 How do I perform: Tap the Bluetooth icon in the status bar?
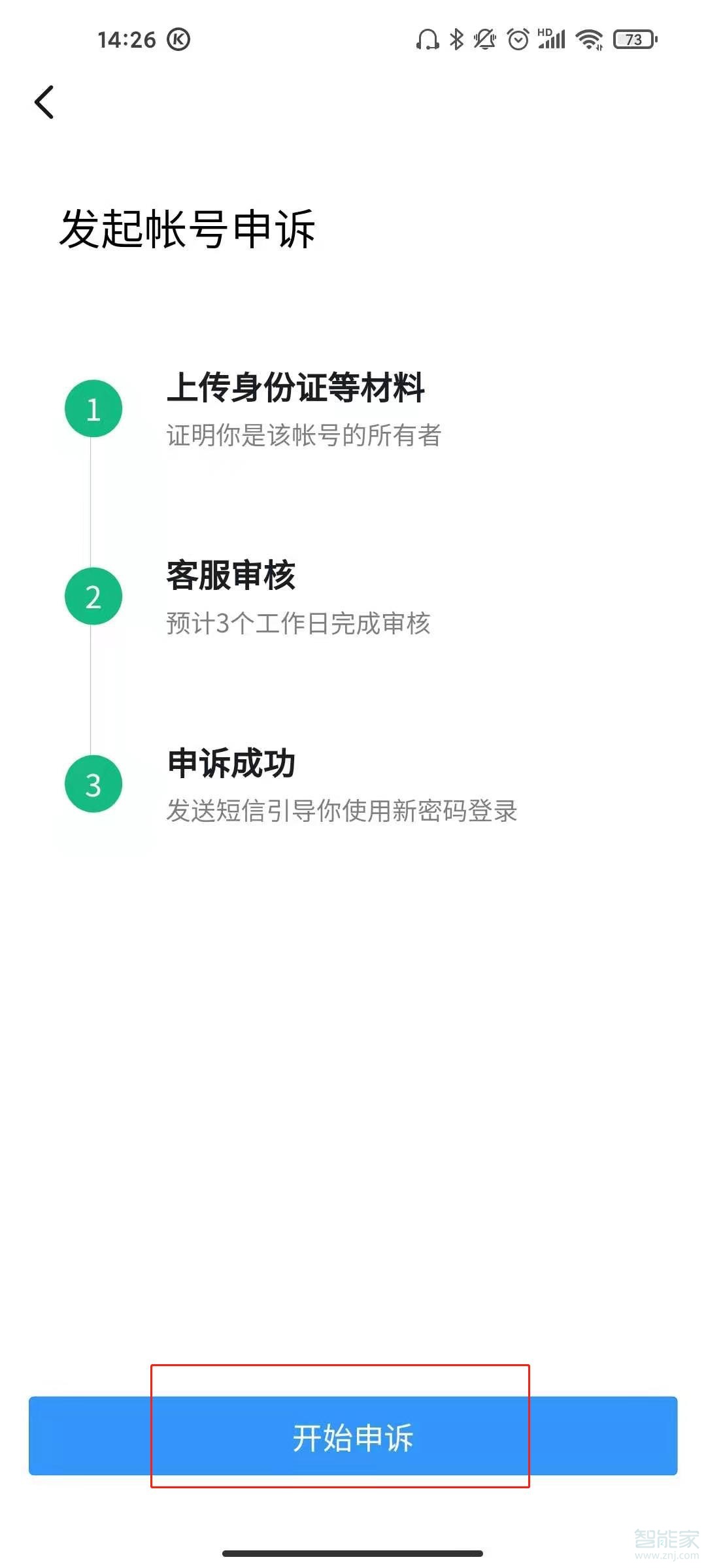456,41
